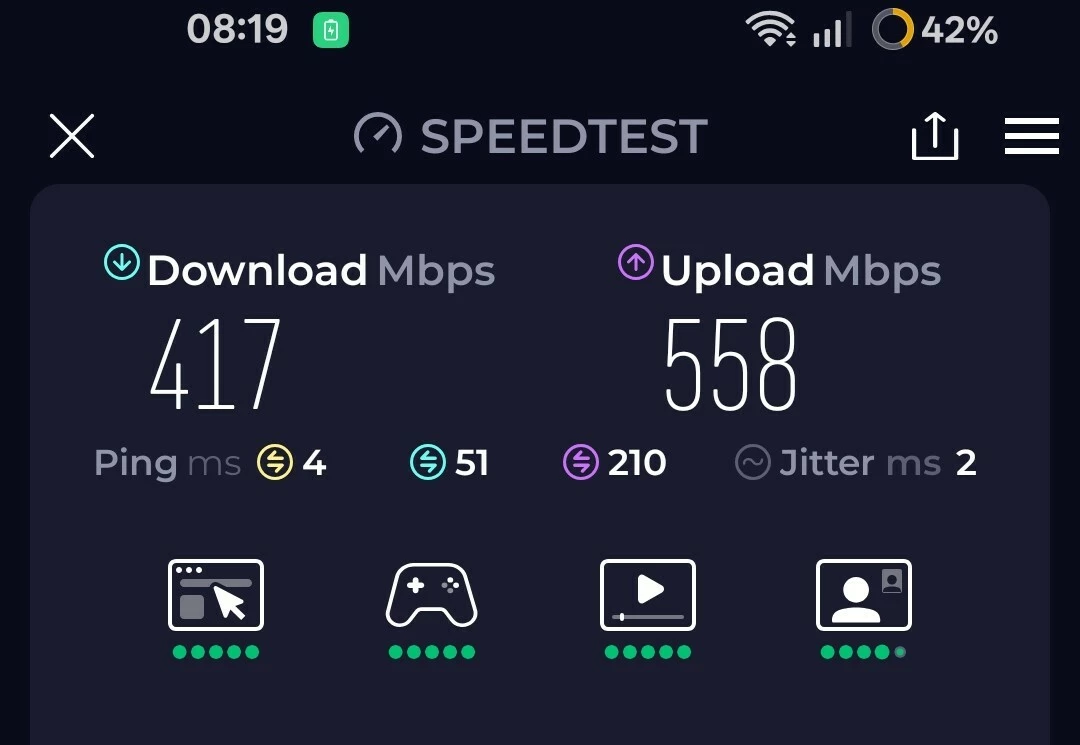Select the video streaming rating icon

click(x=648, y=595)
